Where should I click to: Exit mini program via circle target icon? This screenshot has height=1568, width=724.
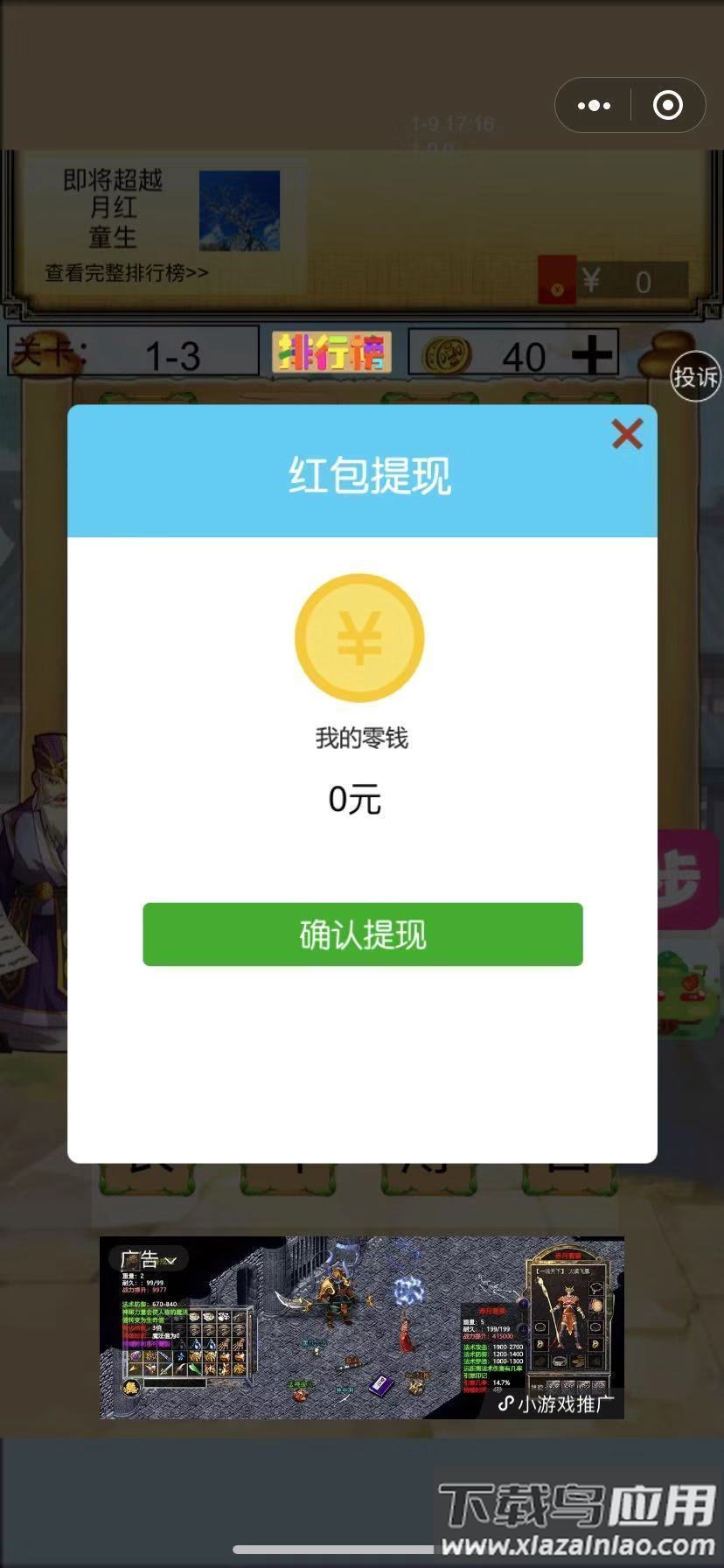tap(668, 106)
